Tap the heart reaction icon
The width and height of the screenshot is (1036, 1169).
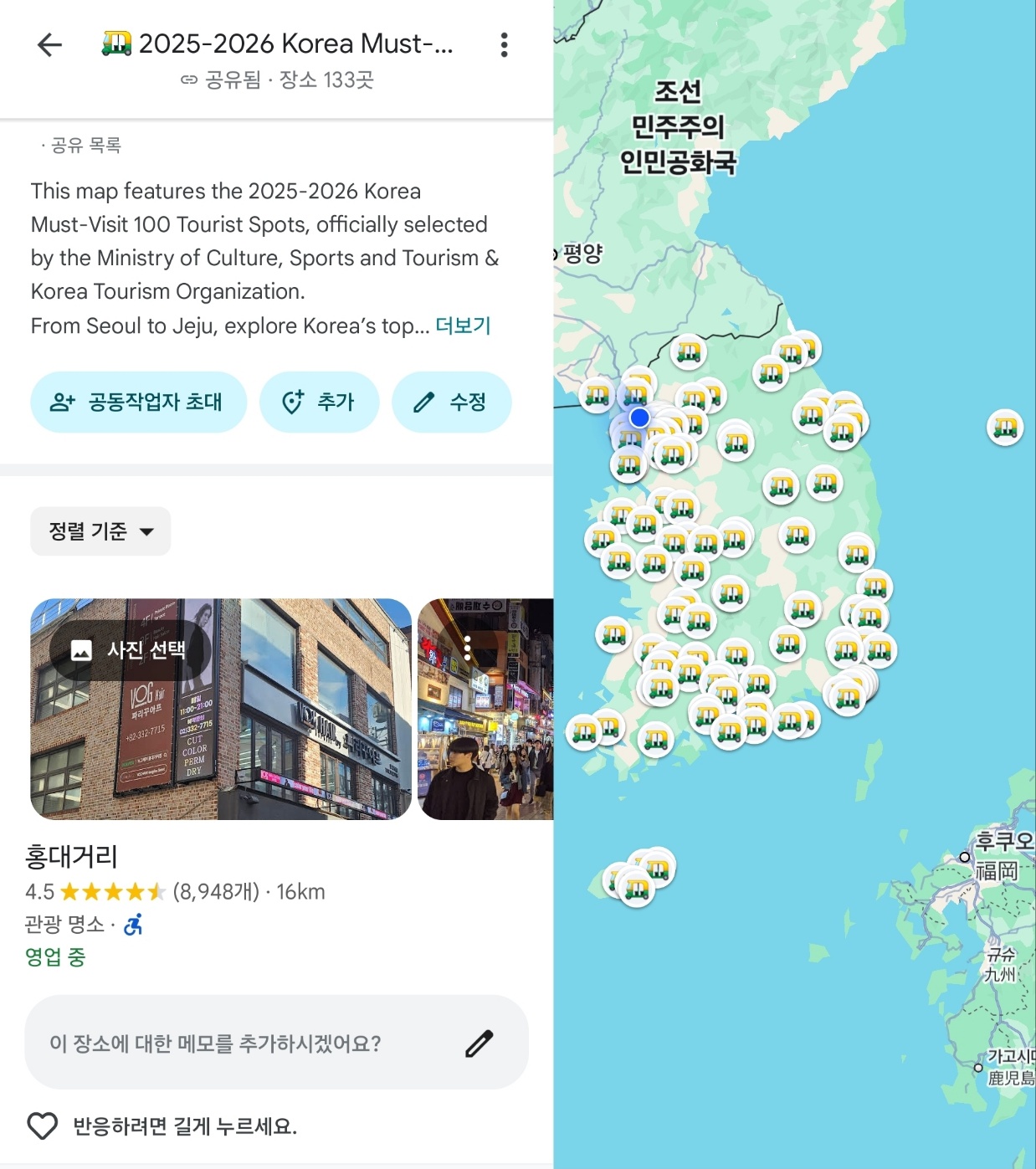43,1126
